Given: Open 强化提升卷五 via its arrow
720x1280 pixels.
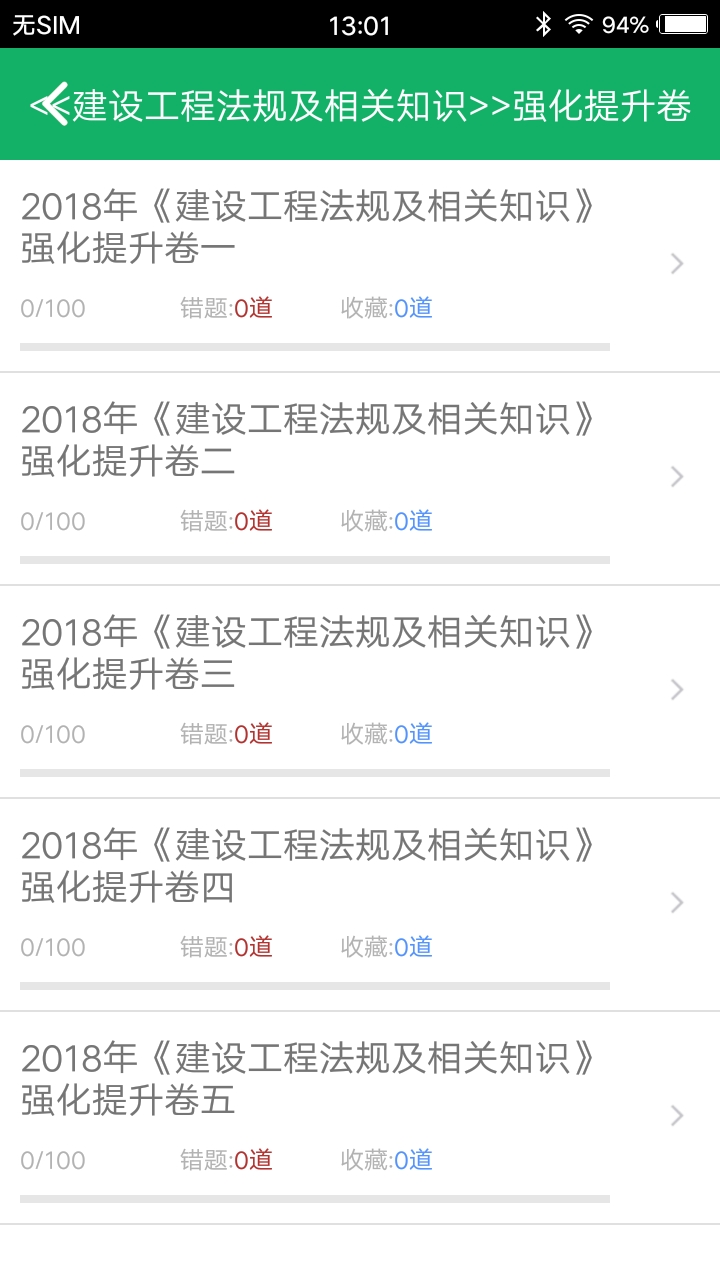Looking at the screenshot, I should click(676, 1115).
